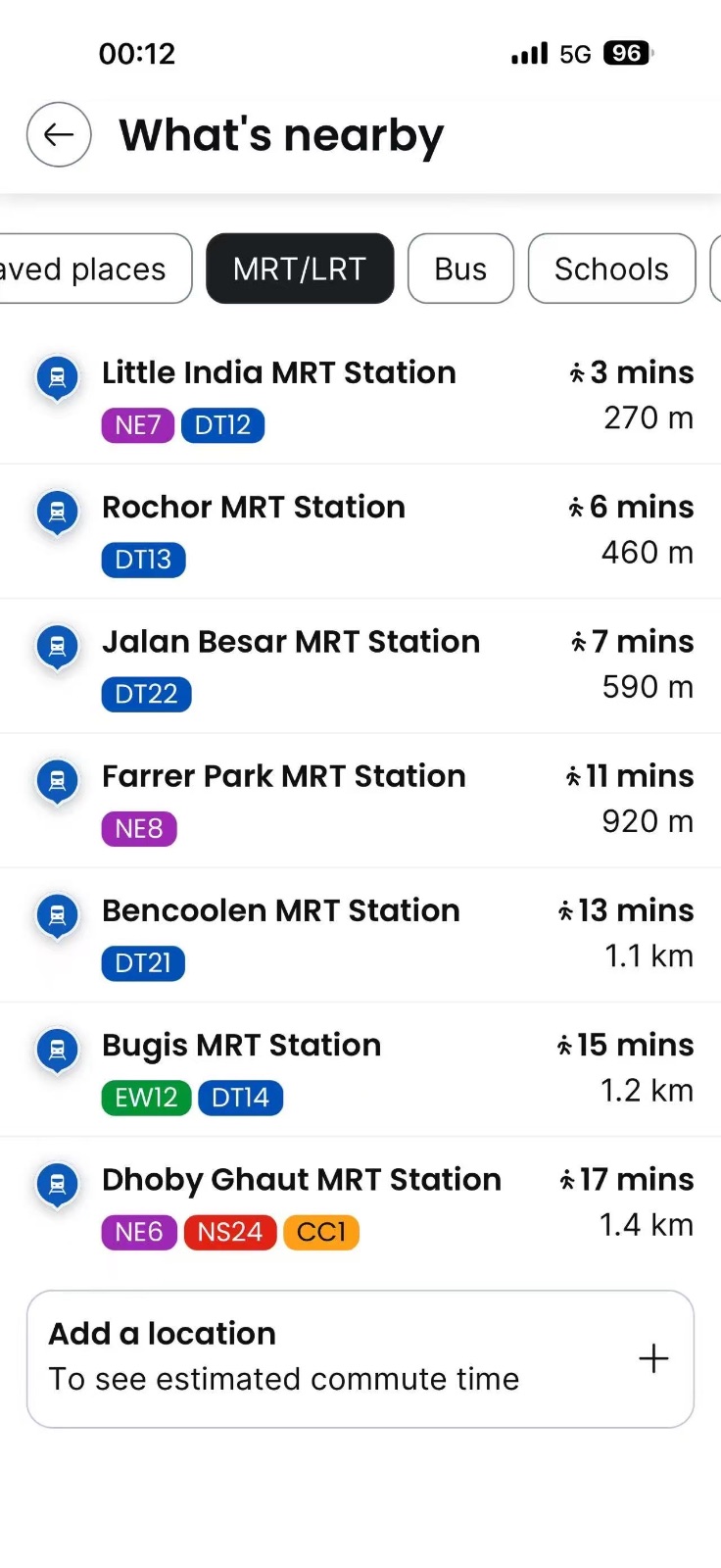This screenshot has width=721, height=1568.
Task: Open Farrer Park MRT Station
Action: [360, 801]
